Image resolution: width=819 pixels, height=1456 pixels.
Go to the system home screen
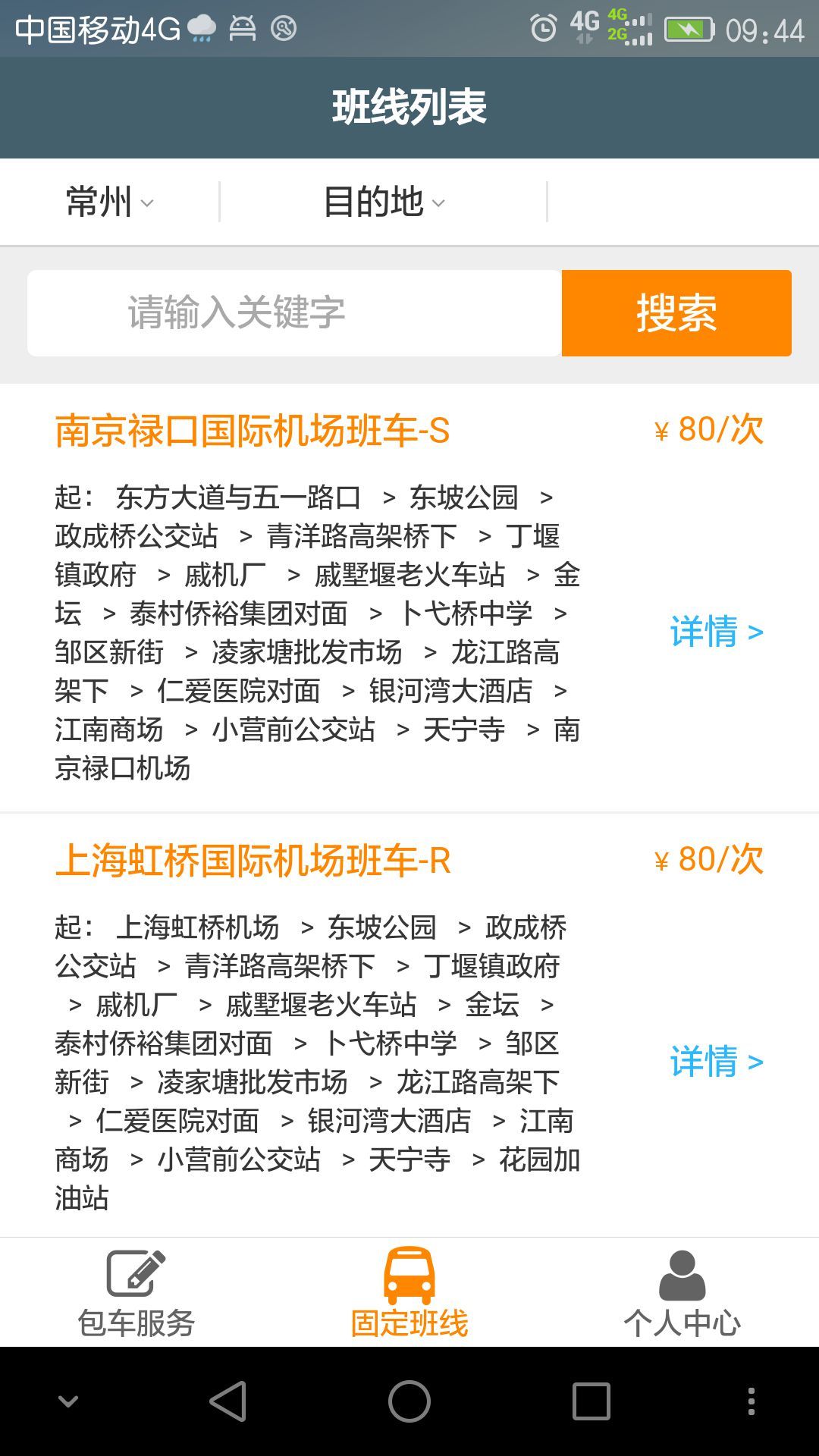409,1401
